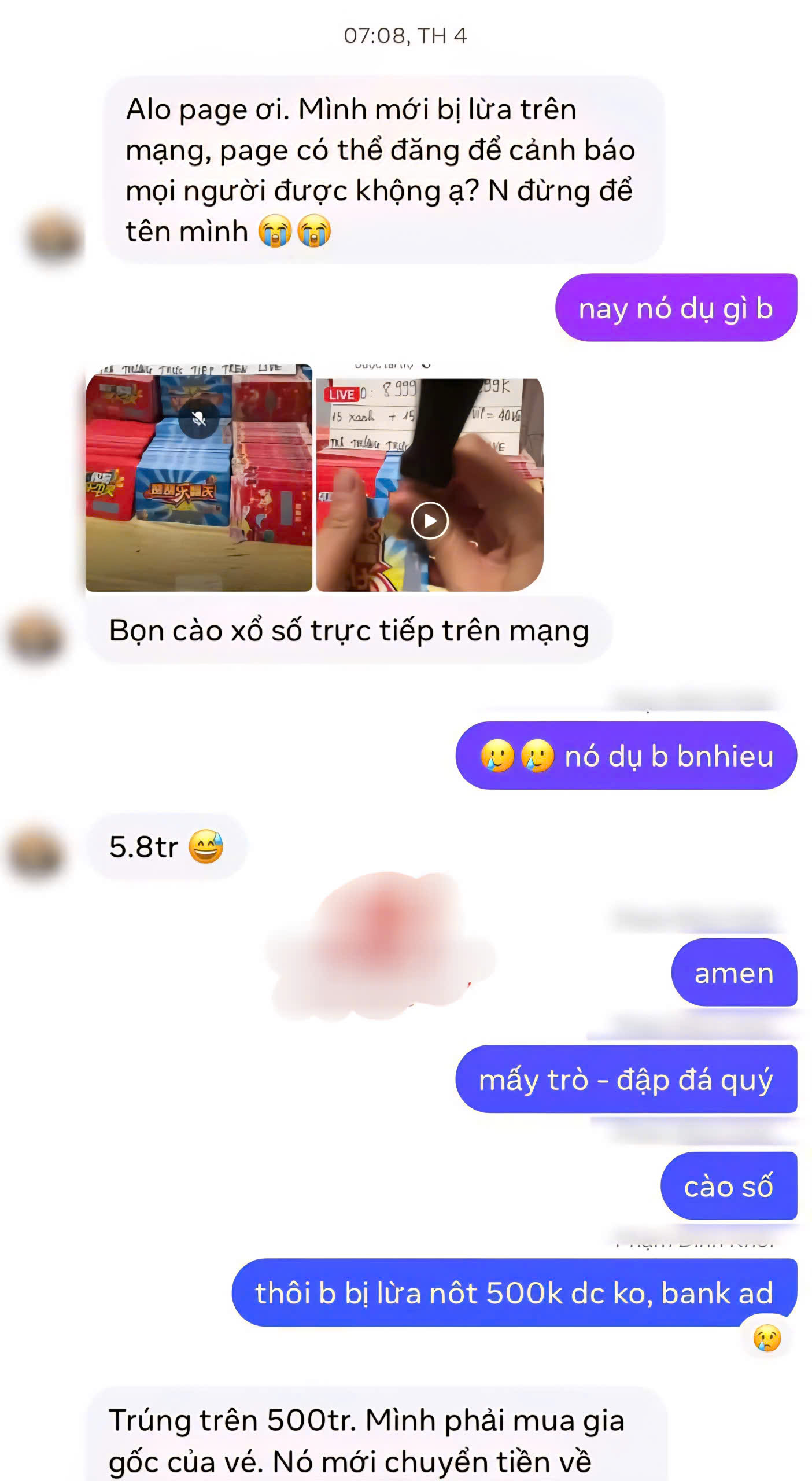Play the LIVE video attachment
Screen dimensions: 812x1481
429,521
